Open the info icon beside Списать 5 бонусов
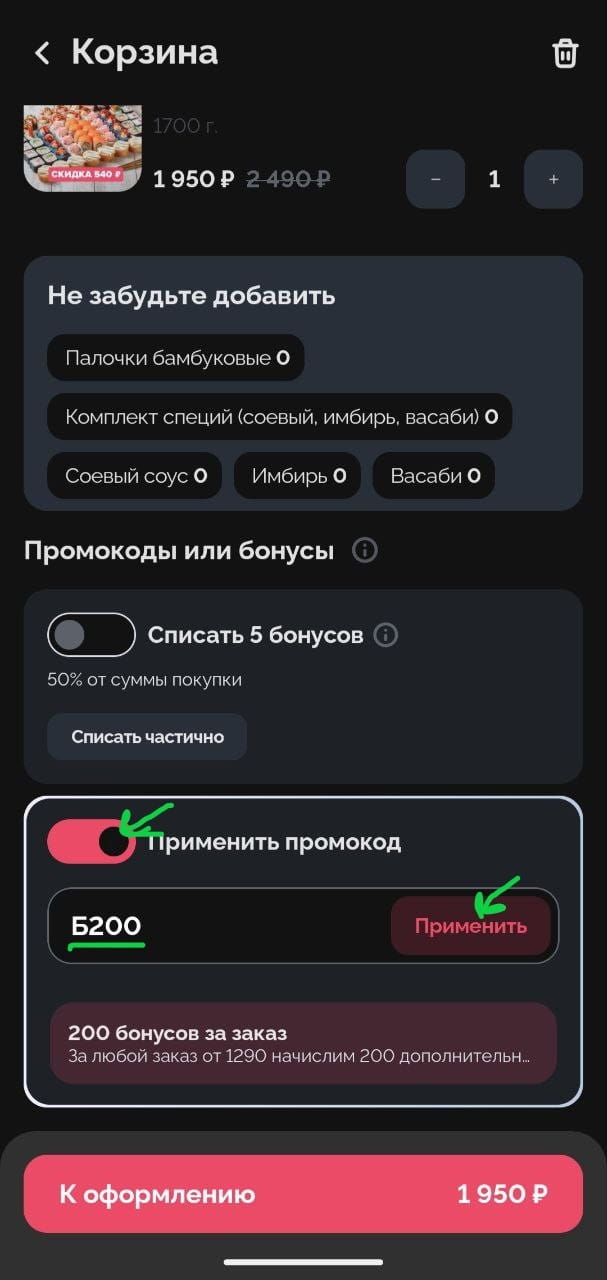607x1280 pixels. point(385,635)
